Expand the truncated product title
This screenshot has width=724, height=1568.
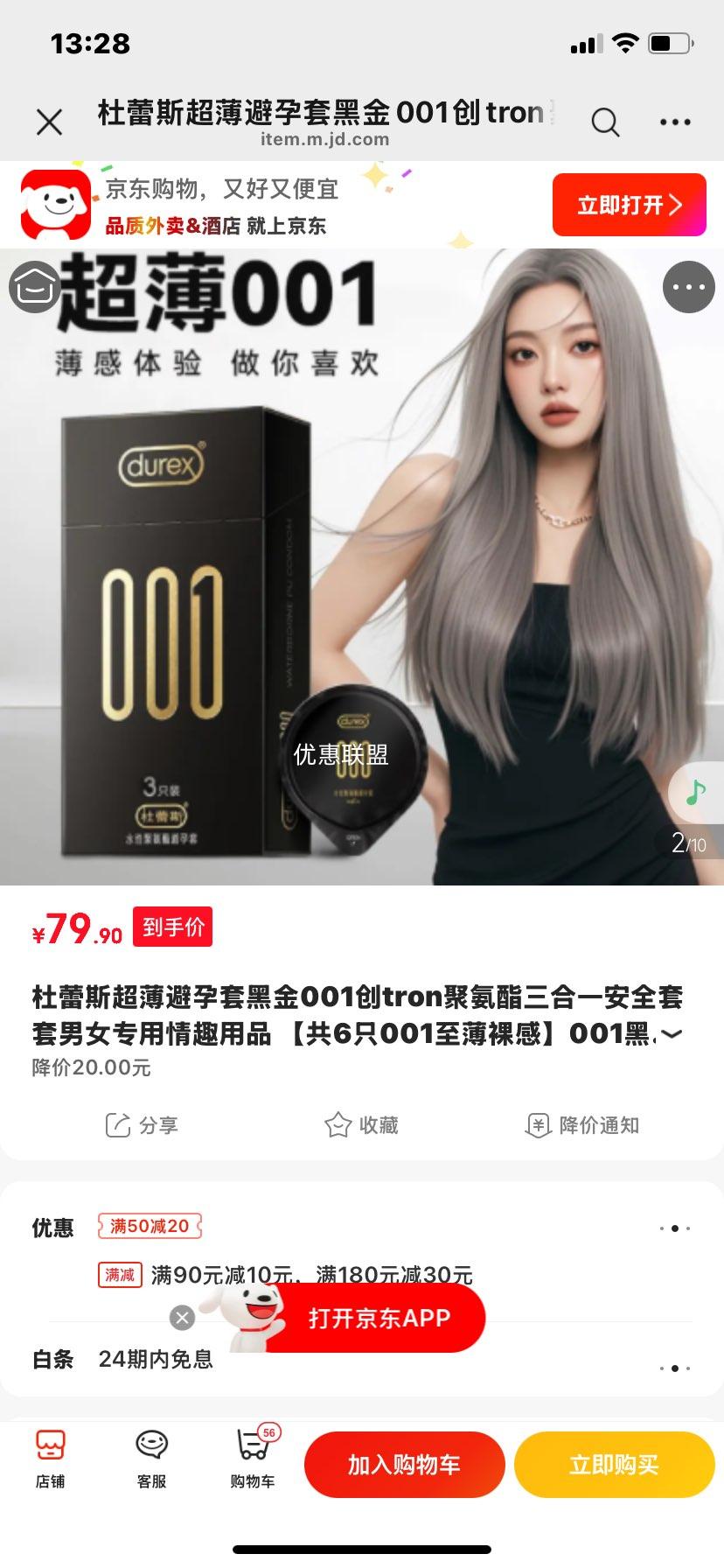point(672,1035)
